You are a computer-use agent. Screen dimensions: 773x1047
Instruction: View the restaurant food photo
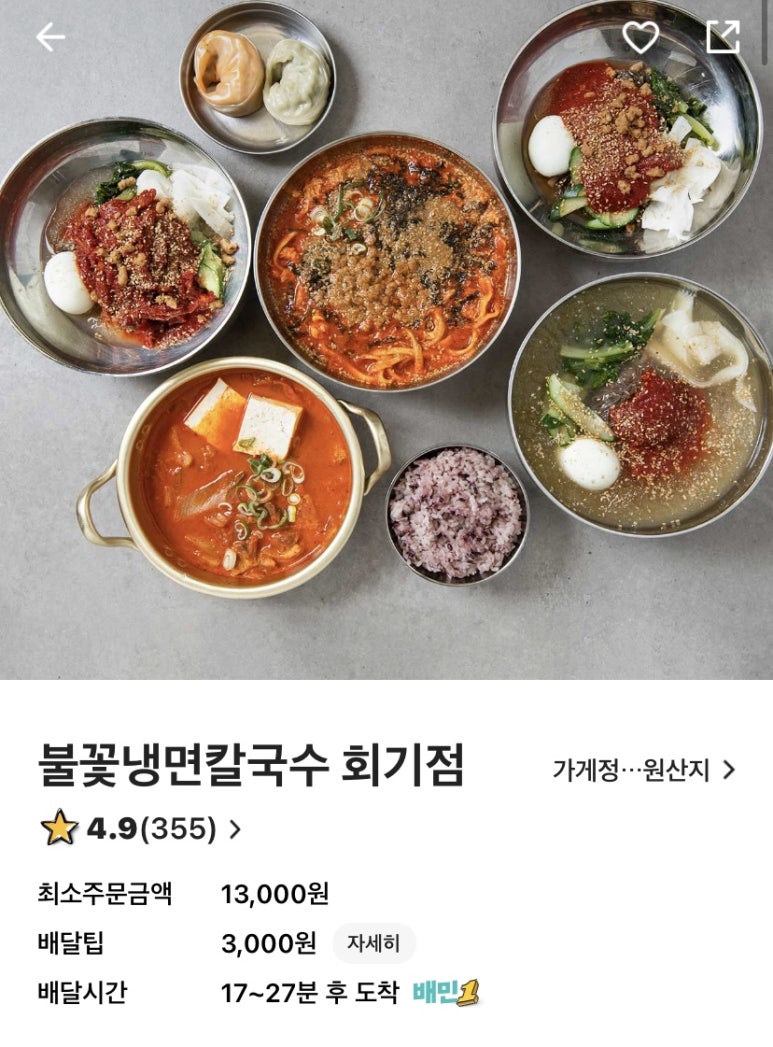coord(386,340)
